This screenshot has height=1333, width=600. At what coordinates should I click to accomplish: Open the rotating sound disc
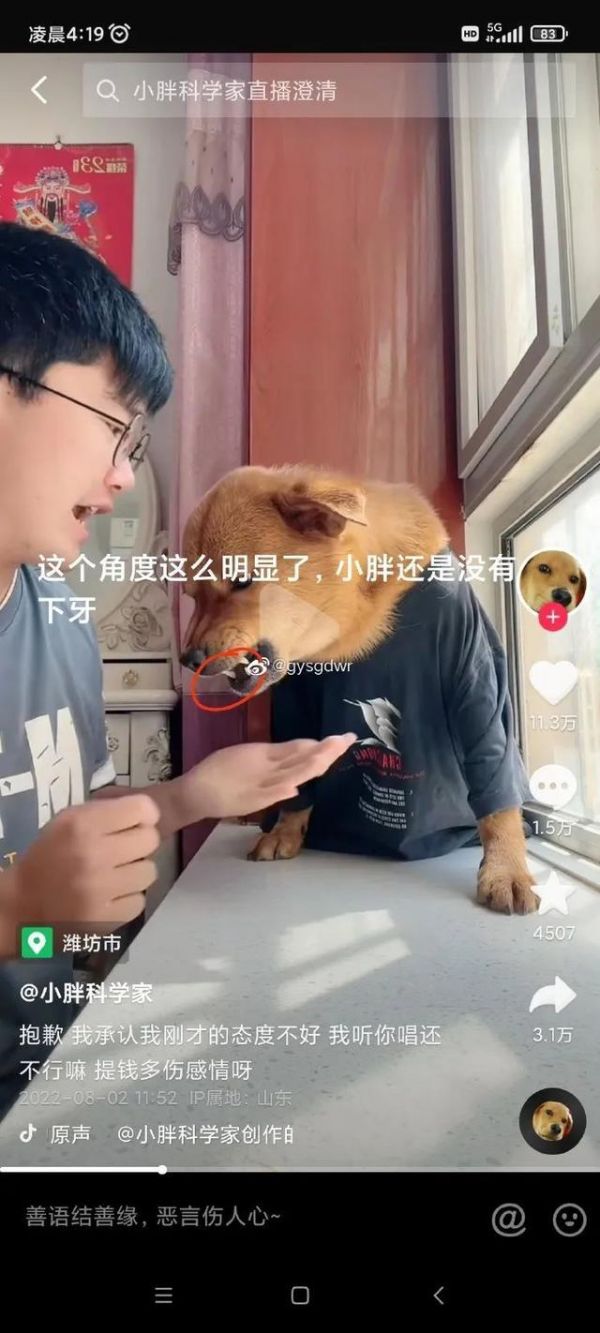[x=552, y=1121]
